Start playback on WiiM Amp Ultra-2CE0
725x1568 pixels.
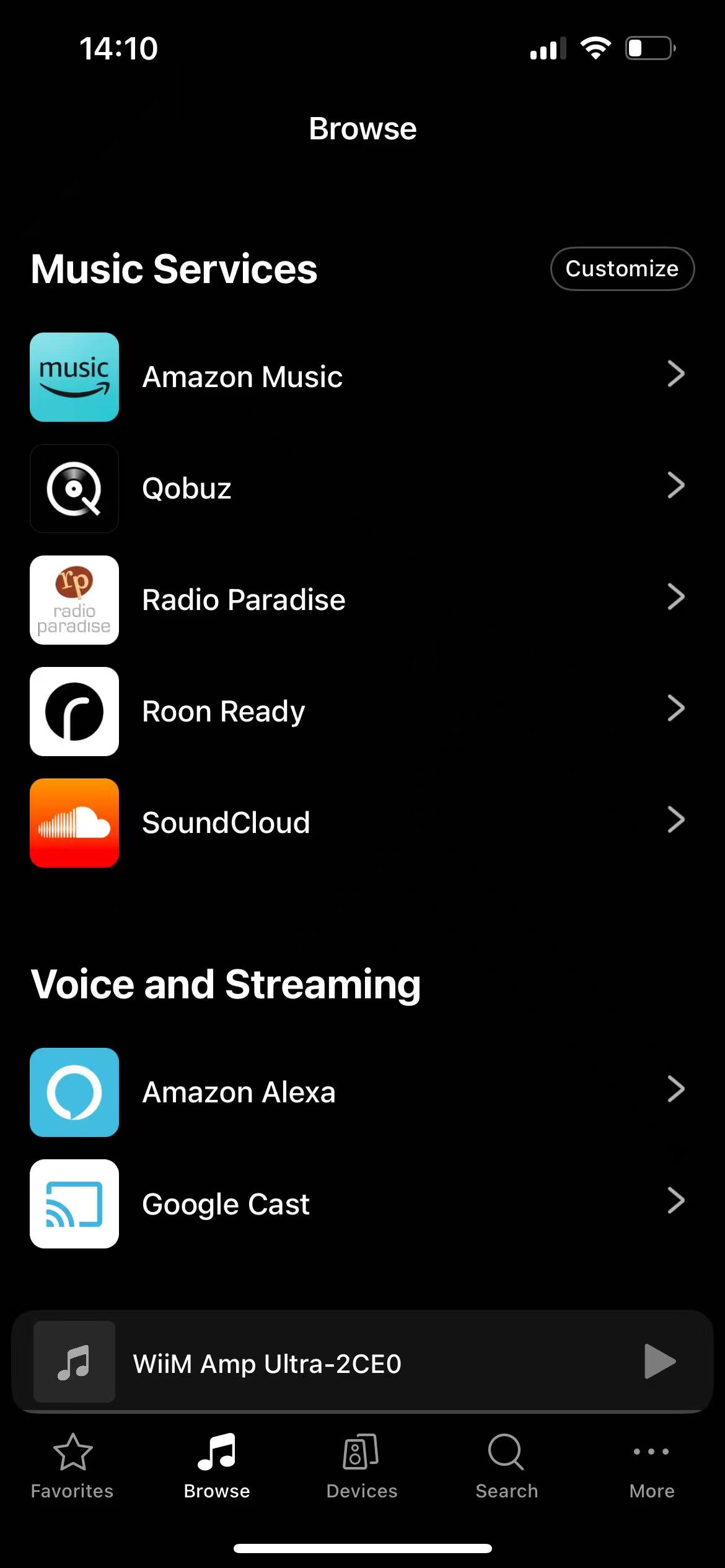[659, 1361]
